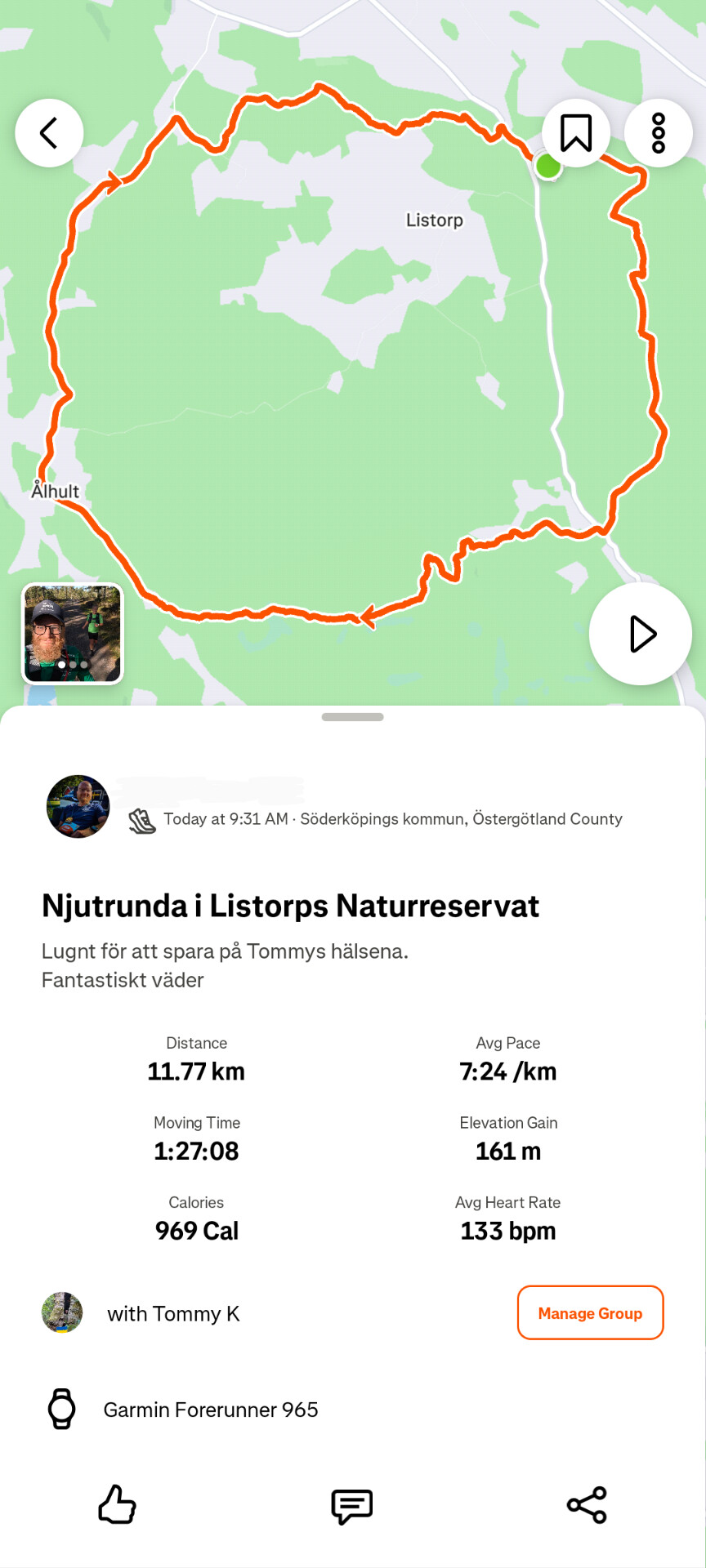Tap the sheet drag handle

point(353,717)
